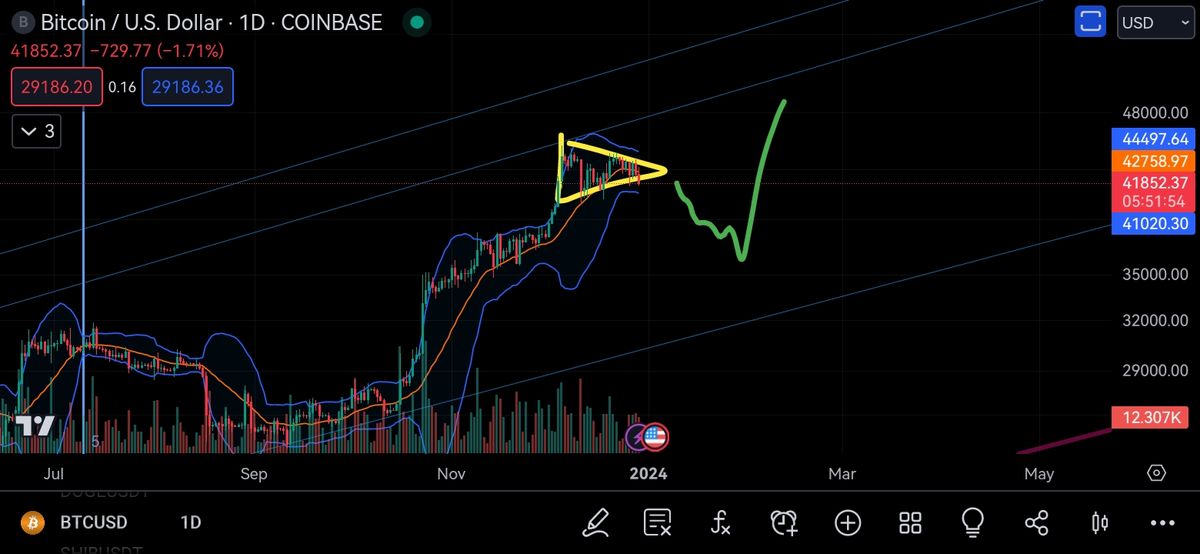1200x554 pixels.
Task: Open the ideas lightbulb
Action: coord(972,522)
